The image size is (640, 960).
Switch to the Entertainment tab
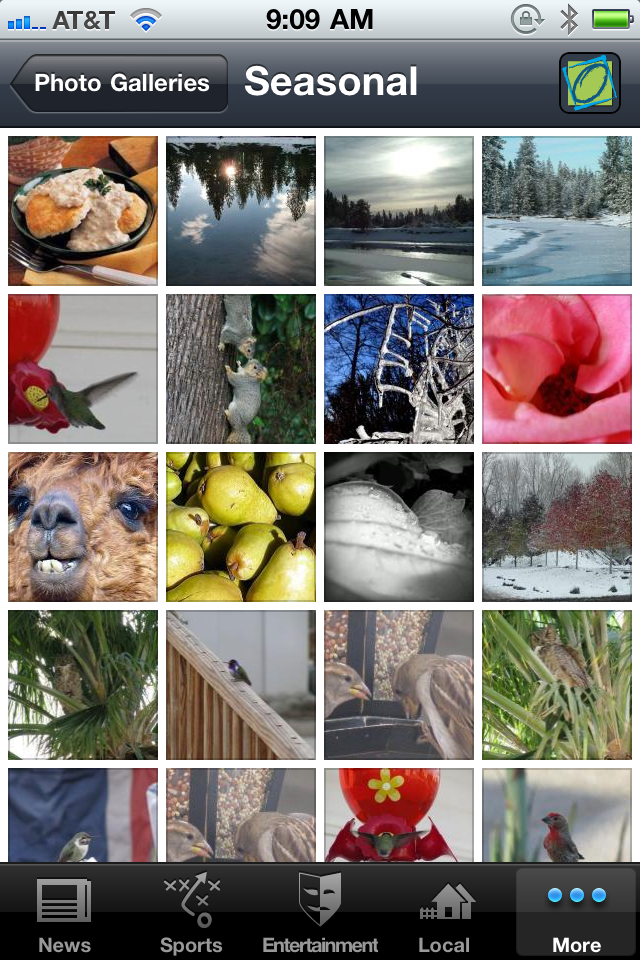tap(320, 913)
